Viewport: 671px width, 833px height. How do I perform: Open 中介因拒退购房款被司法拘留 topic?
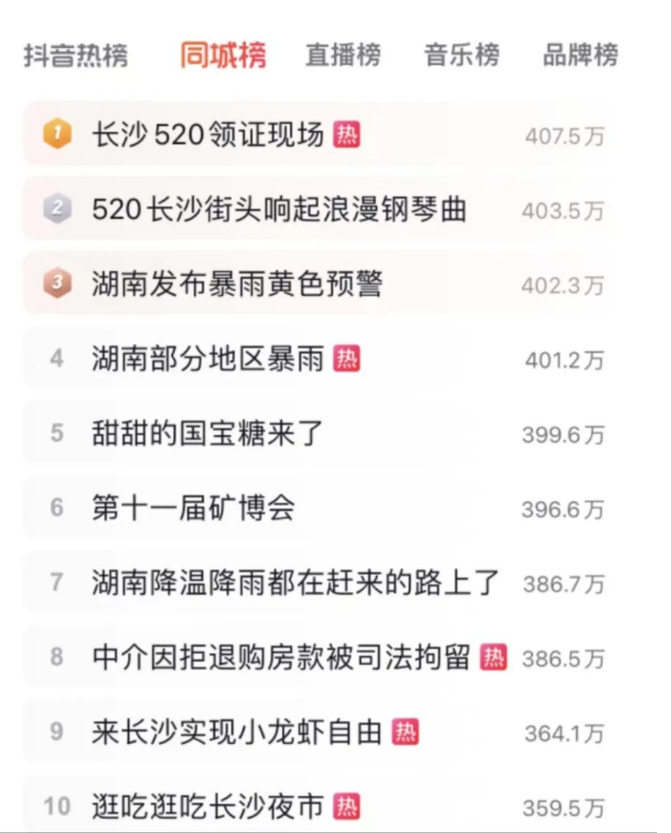pos(281,657)
